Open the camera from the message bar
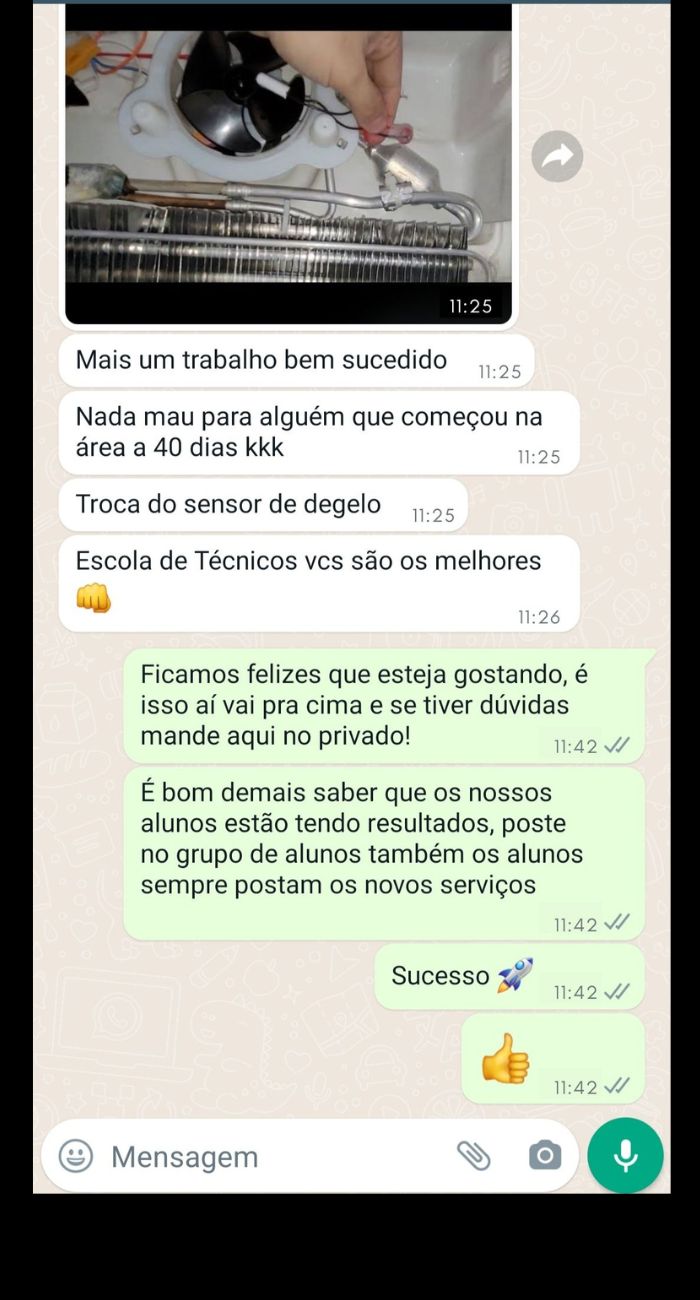 (545, 1156)
